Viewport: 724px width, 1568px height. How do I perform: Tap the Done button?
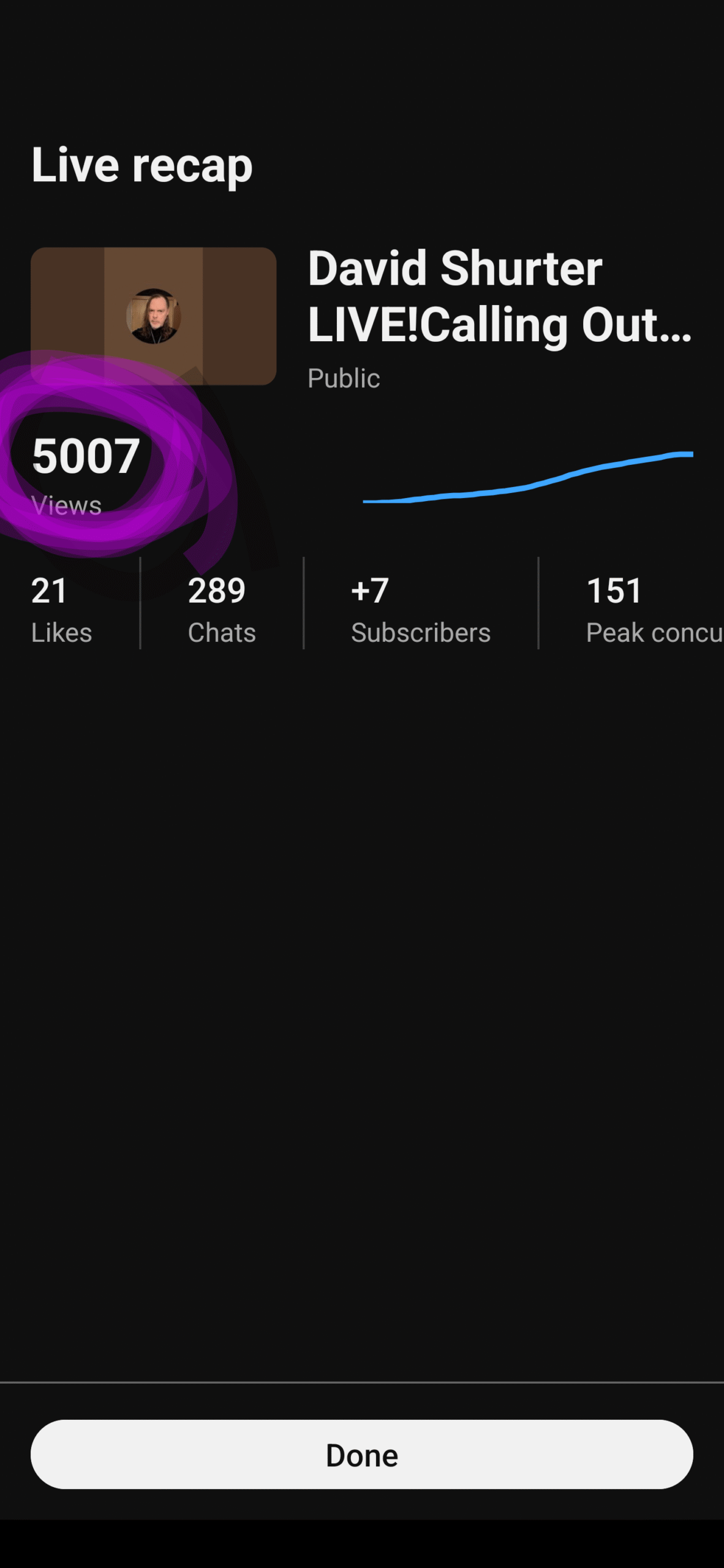pyautogui.click(x=361, y=1454)
